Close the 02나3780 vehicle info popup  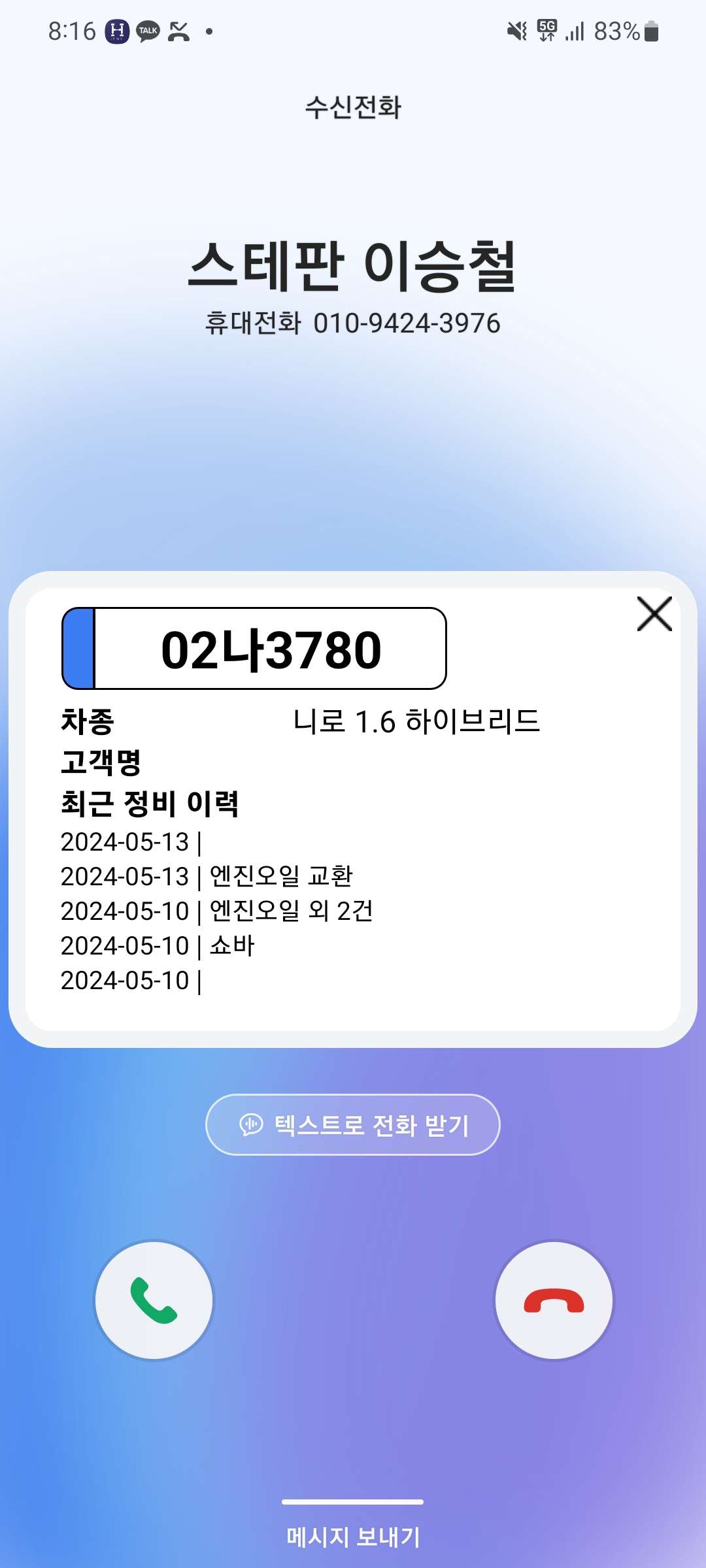click(x=654, y=614)
